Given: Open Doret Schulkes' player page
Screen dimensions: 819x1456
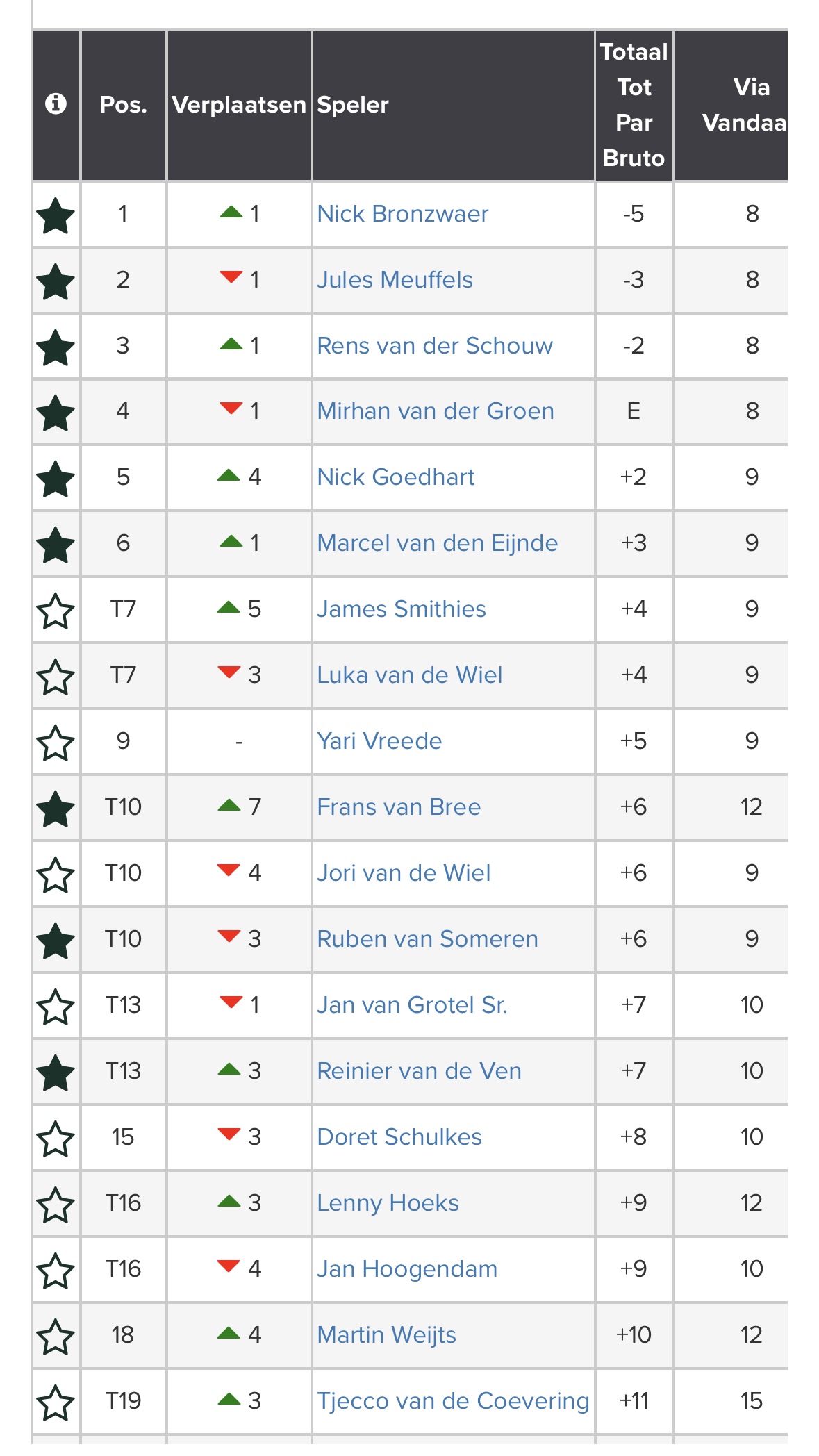Looking at the screenshot, I should pos(399,1137).
